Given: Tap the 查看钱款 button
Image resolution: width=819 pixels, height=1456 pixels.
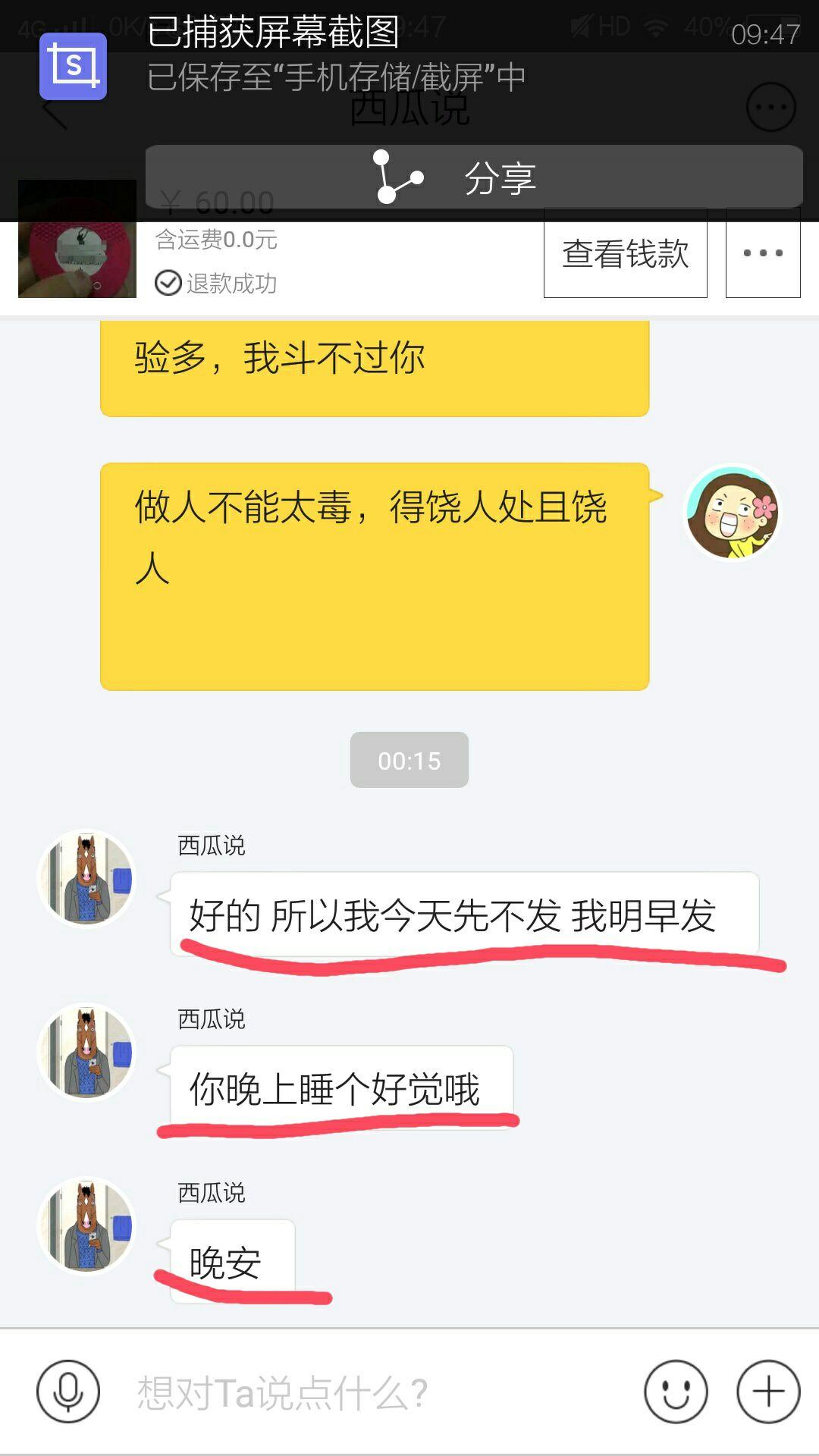Looking at the screenshot, I should 626,253.
